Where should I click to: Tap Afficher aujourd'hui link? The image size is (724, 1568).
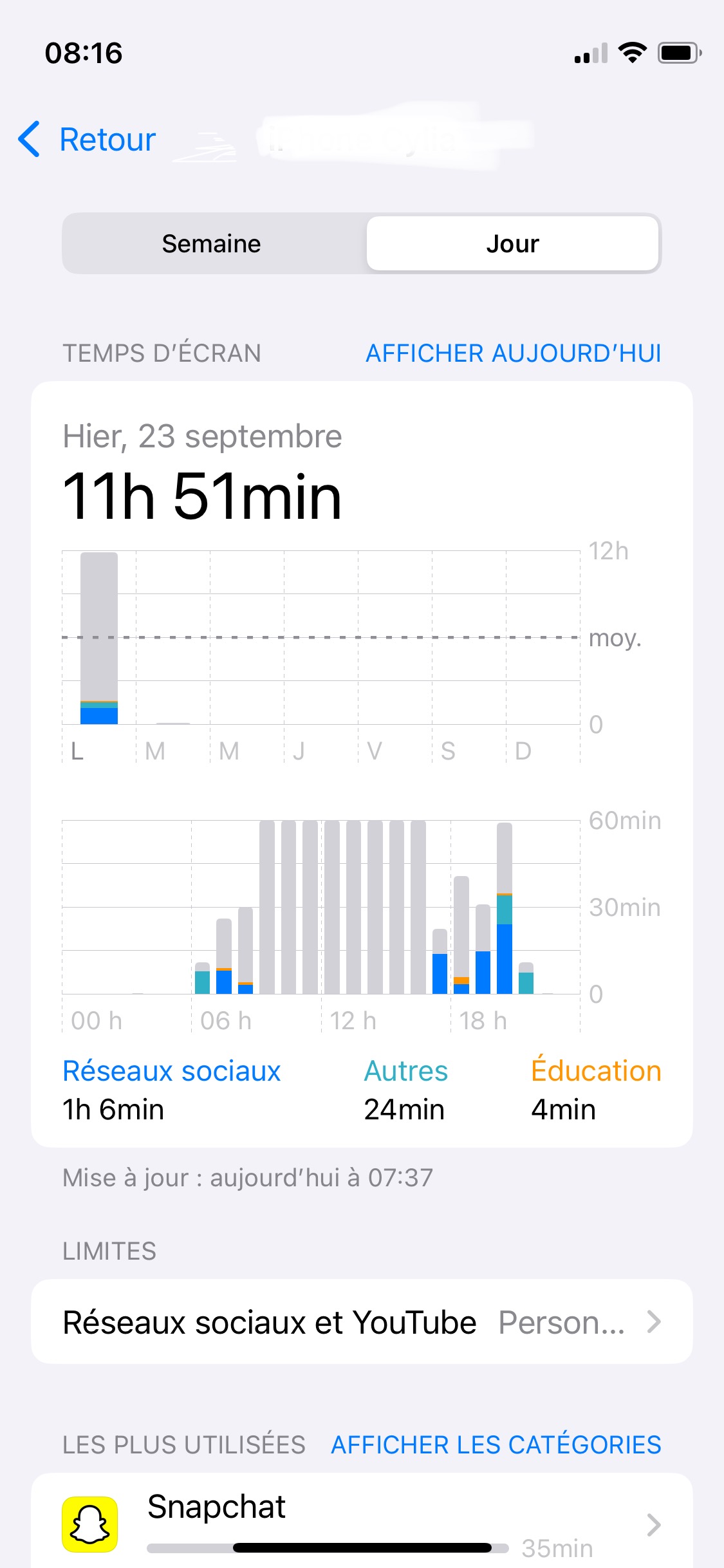click(513, 353)
